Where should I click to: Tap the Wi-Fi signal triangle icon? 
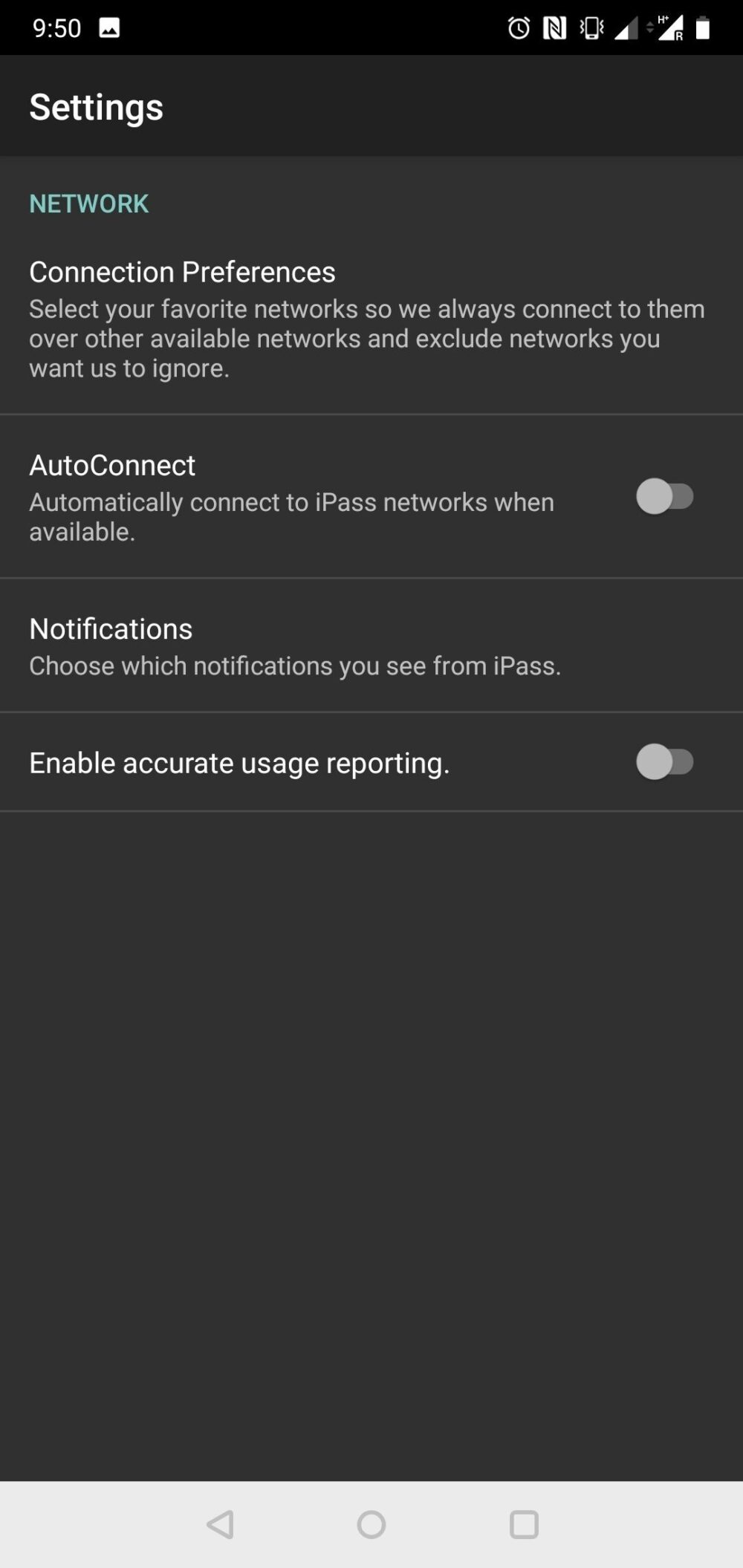[672, 31]
